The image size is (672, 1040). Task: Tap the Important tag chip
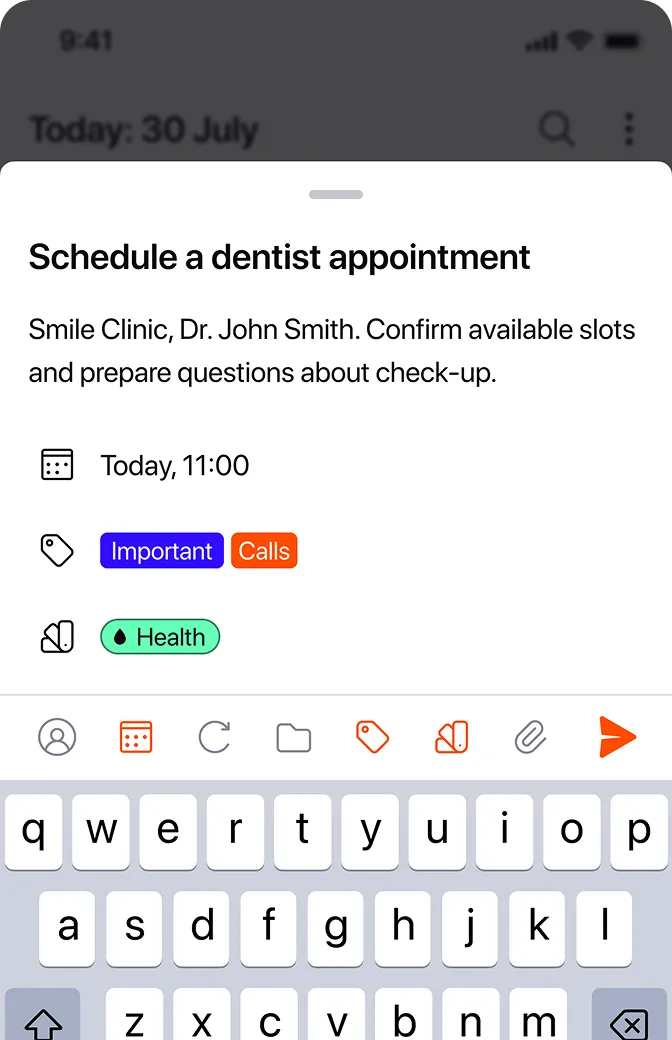(x=161, y=551)
